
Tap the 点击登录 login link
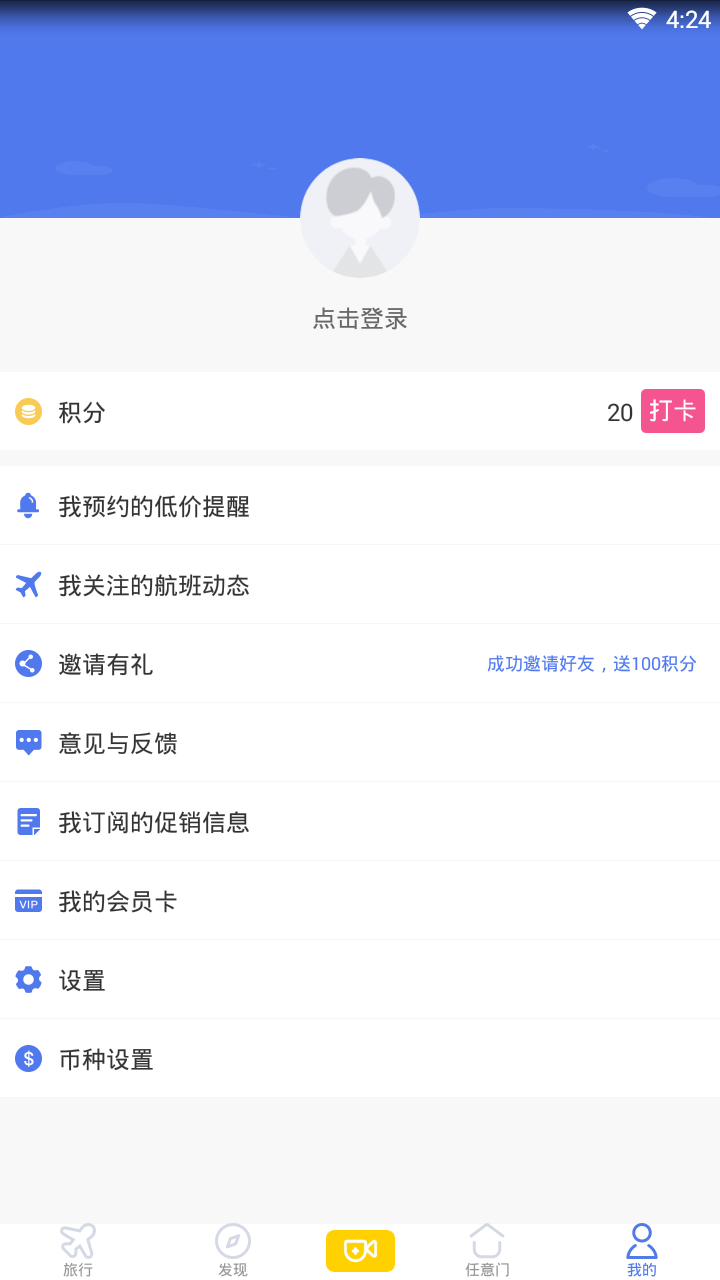pos(360,319)
